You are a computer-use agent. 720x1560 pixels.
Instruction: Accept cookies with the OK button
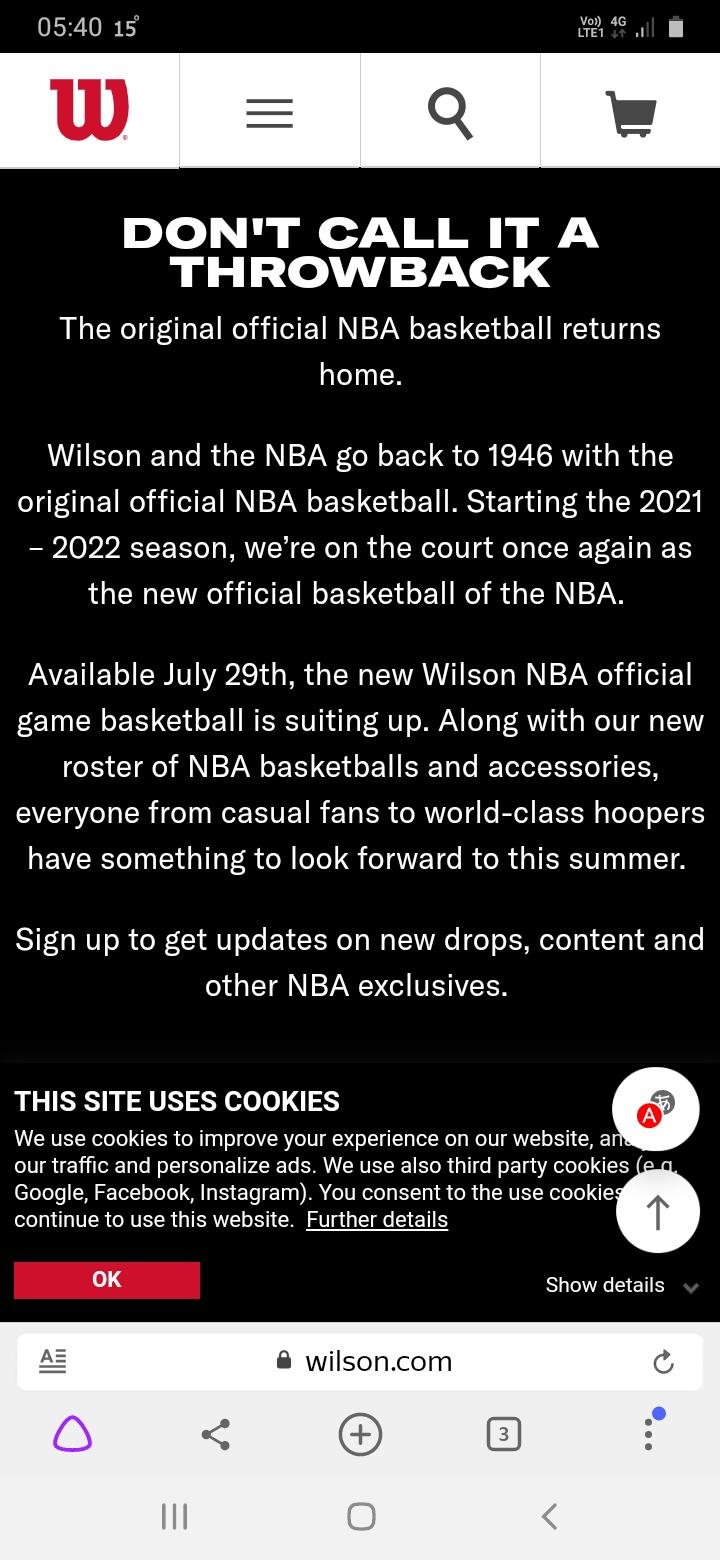tap(107, 1280)
